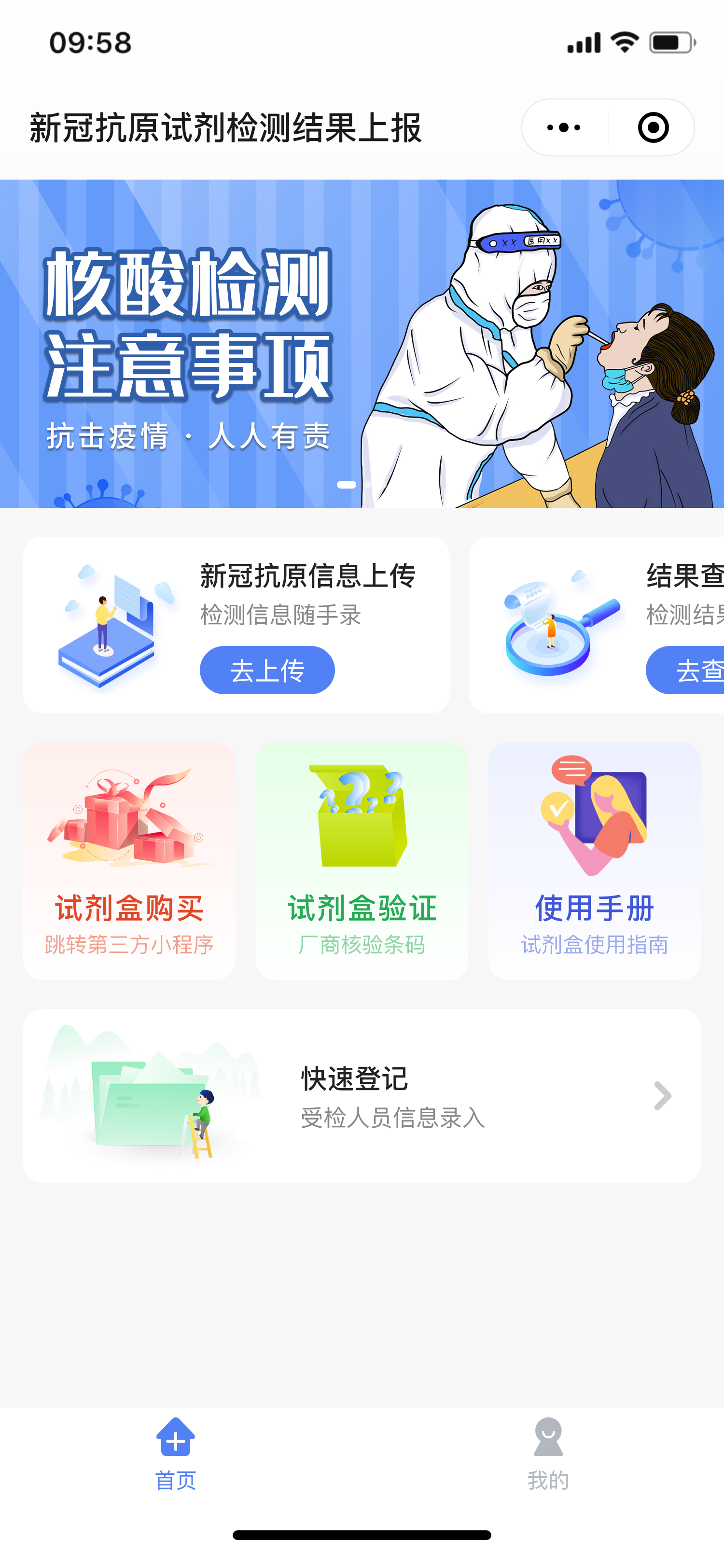724x1568 pixels.
Task: Switch to the 我的 tab
Action: 548,1454
